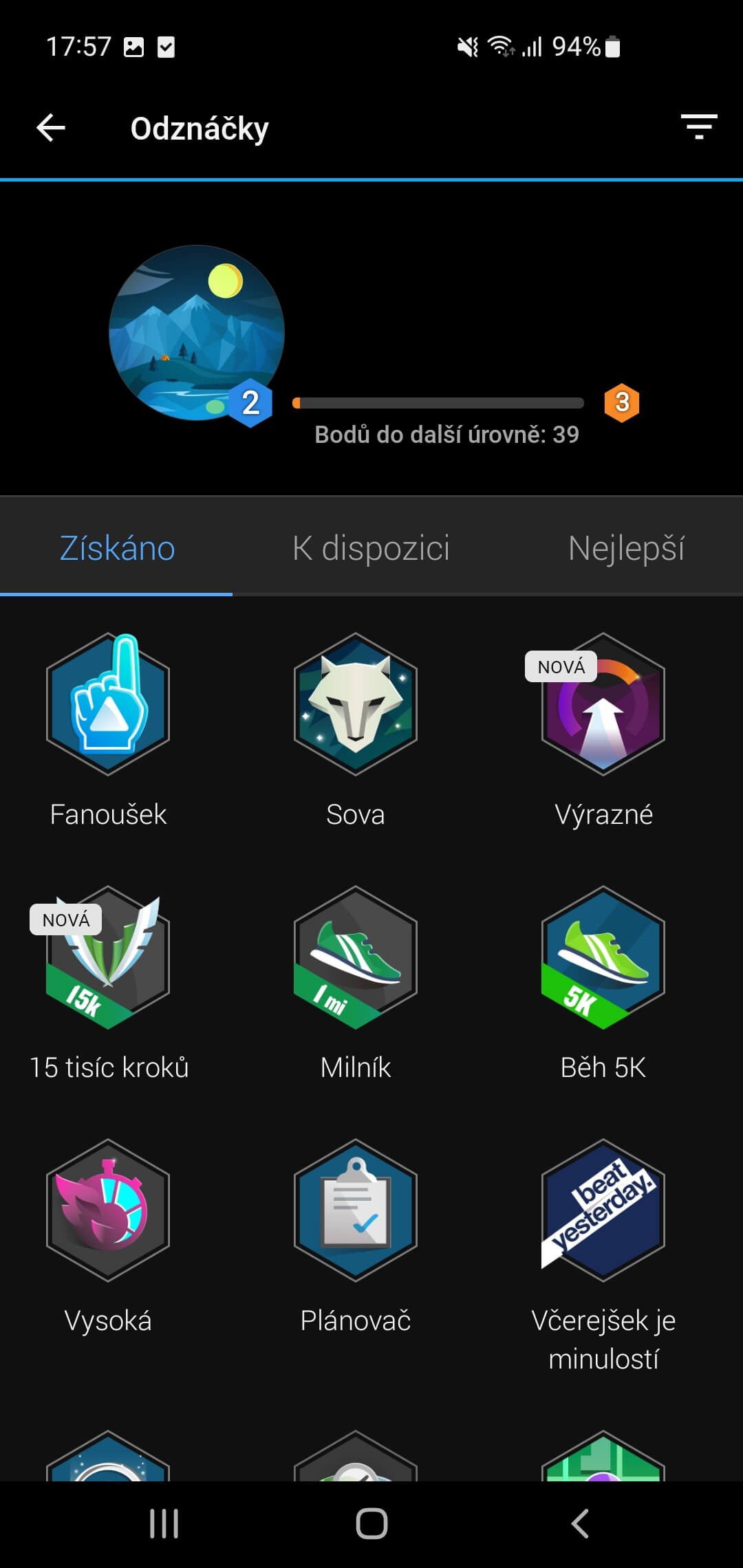The height and width of the screenshot is (1568, 743).
Task: Show recent apps
Action: click(x=164, y=1523)
